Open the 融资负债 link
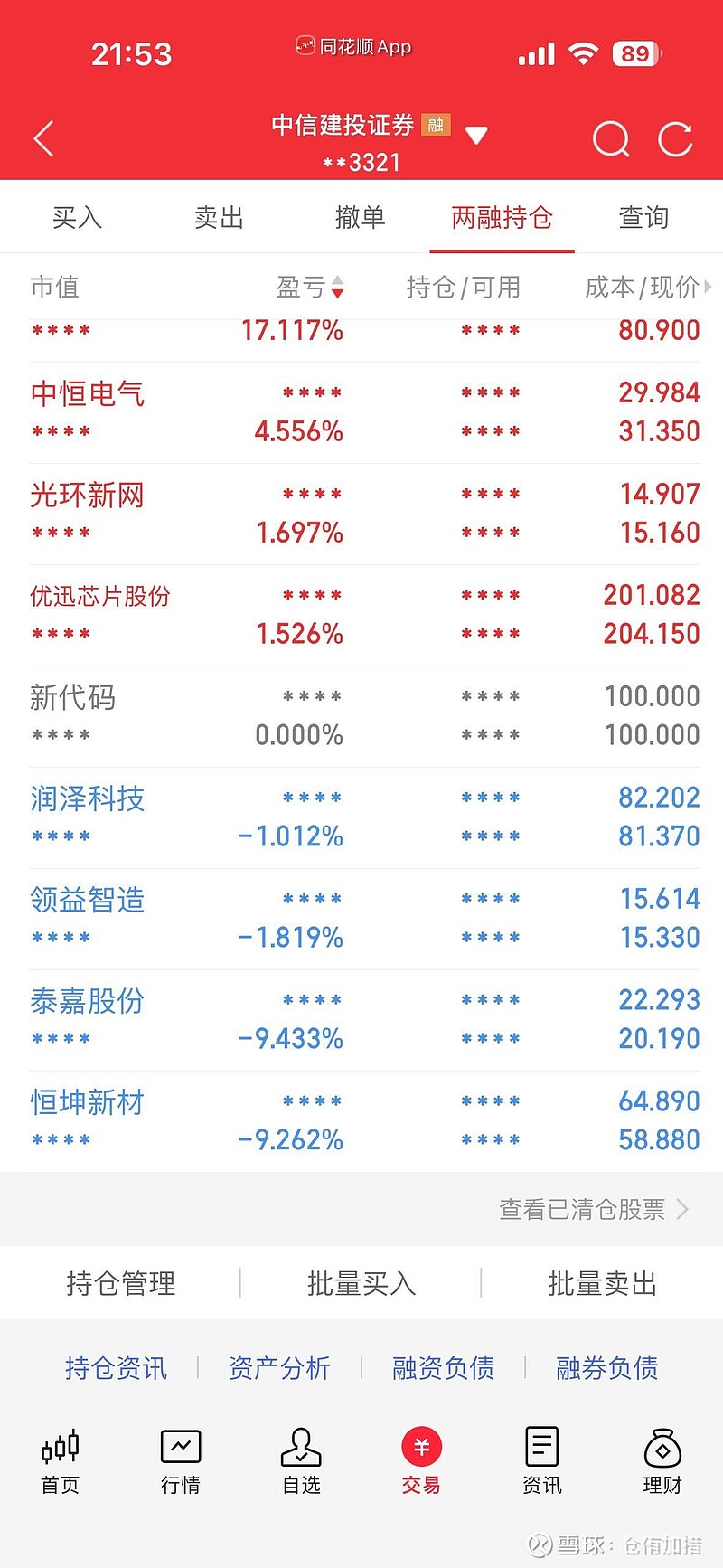 442,1368
